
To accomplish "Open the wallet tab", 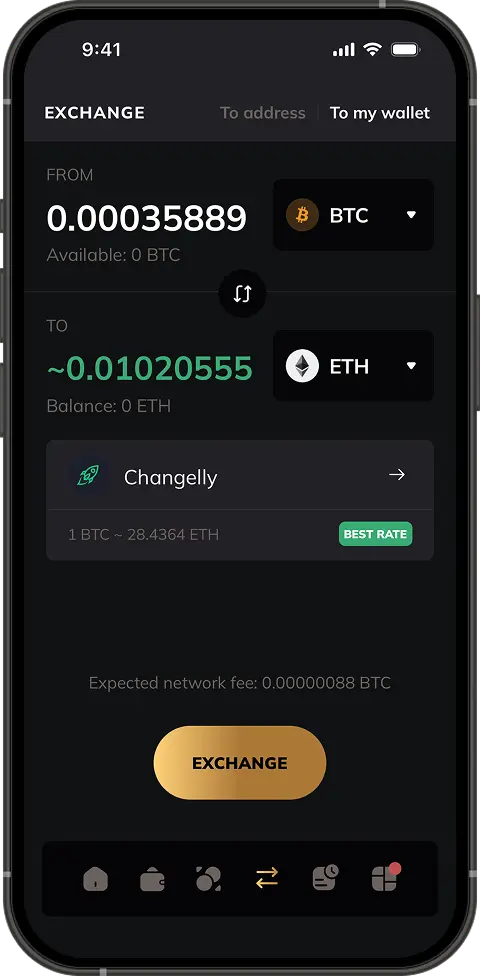I will click(153, 880).
